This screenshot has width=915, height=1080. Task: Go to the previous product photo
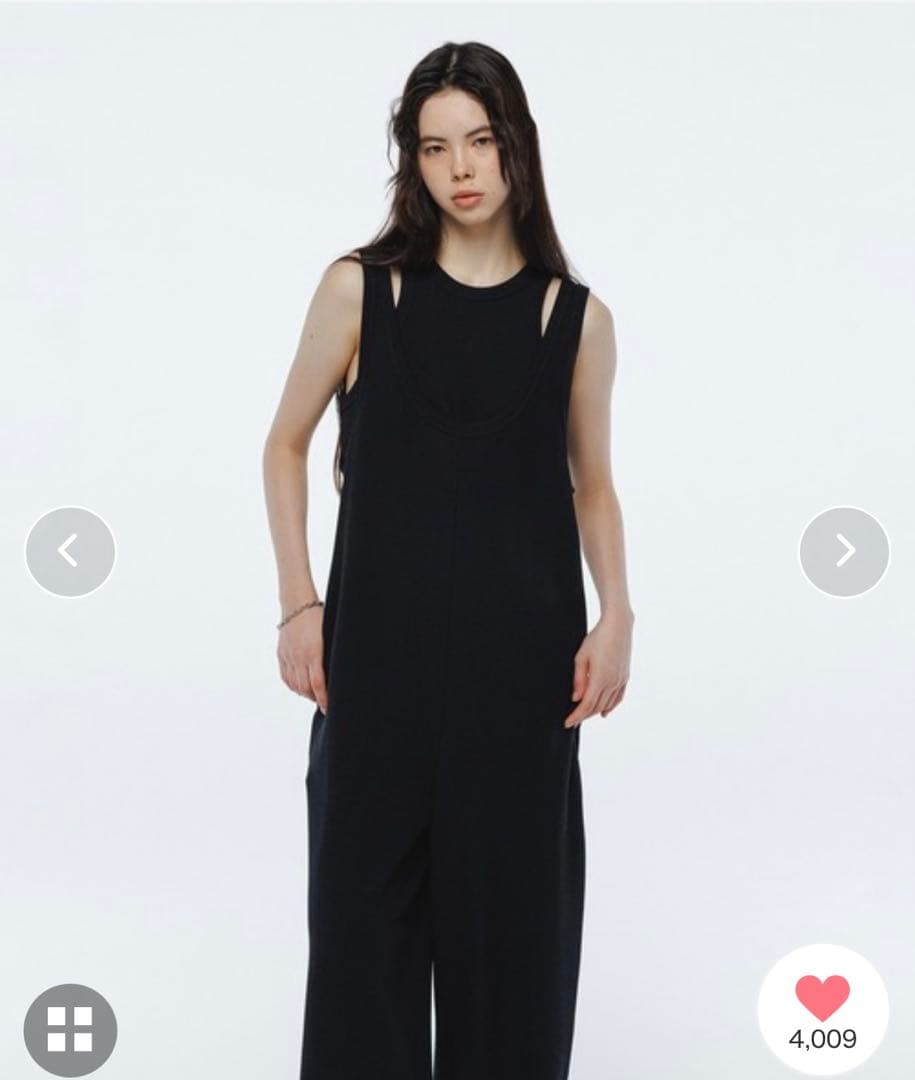click(x=70, y=551)
